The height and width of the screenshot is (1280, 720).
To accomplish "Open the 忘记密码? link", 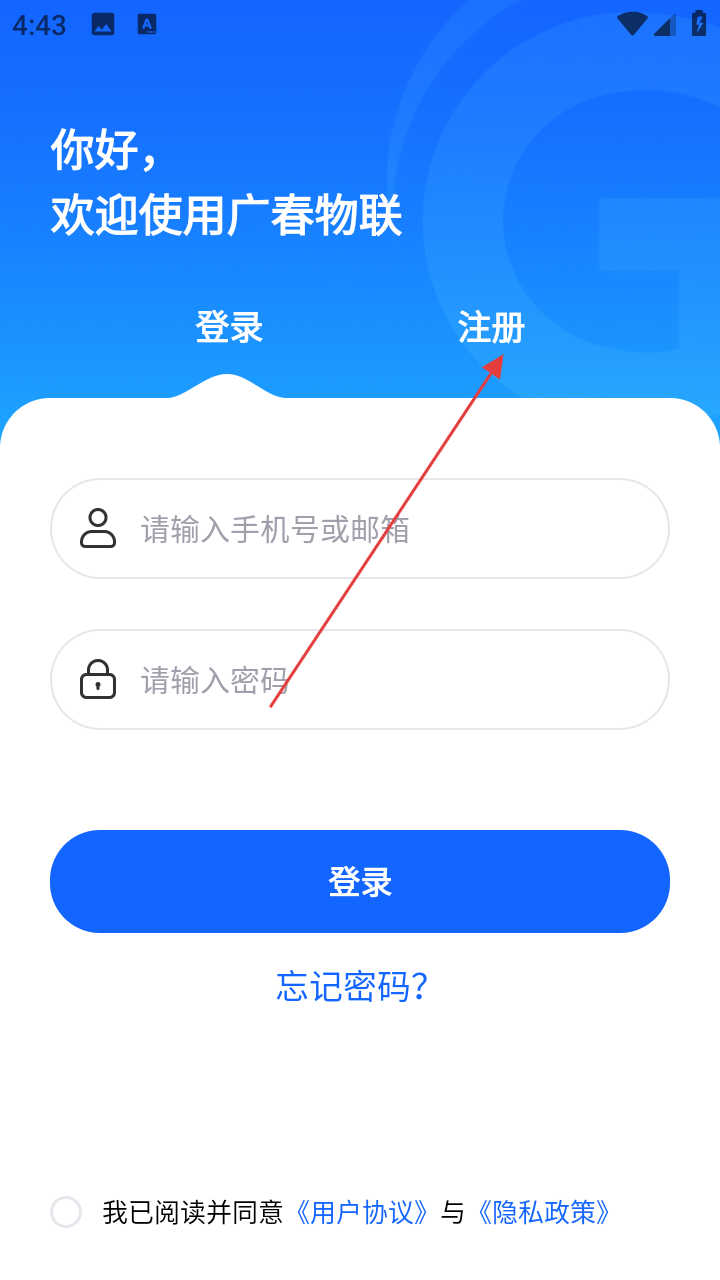I will pos(352,987).
